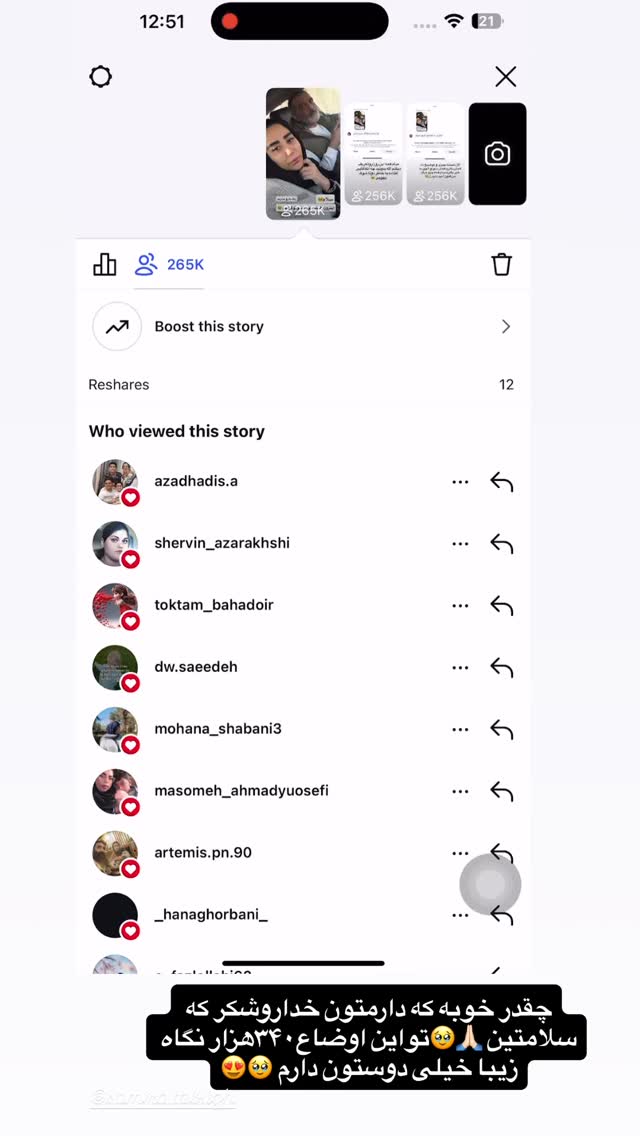Viewport: 640px width, 1136px height.
Task: Open dw.saeedeh profile
Action: 196,667
